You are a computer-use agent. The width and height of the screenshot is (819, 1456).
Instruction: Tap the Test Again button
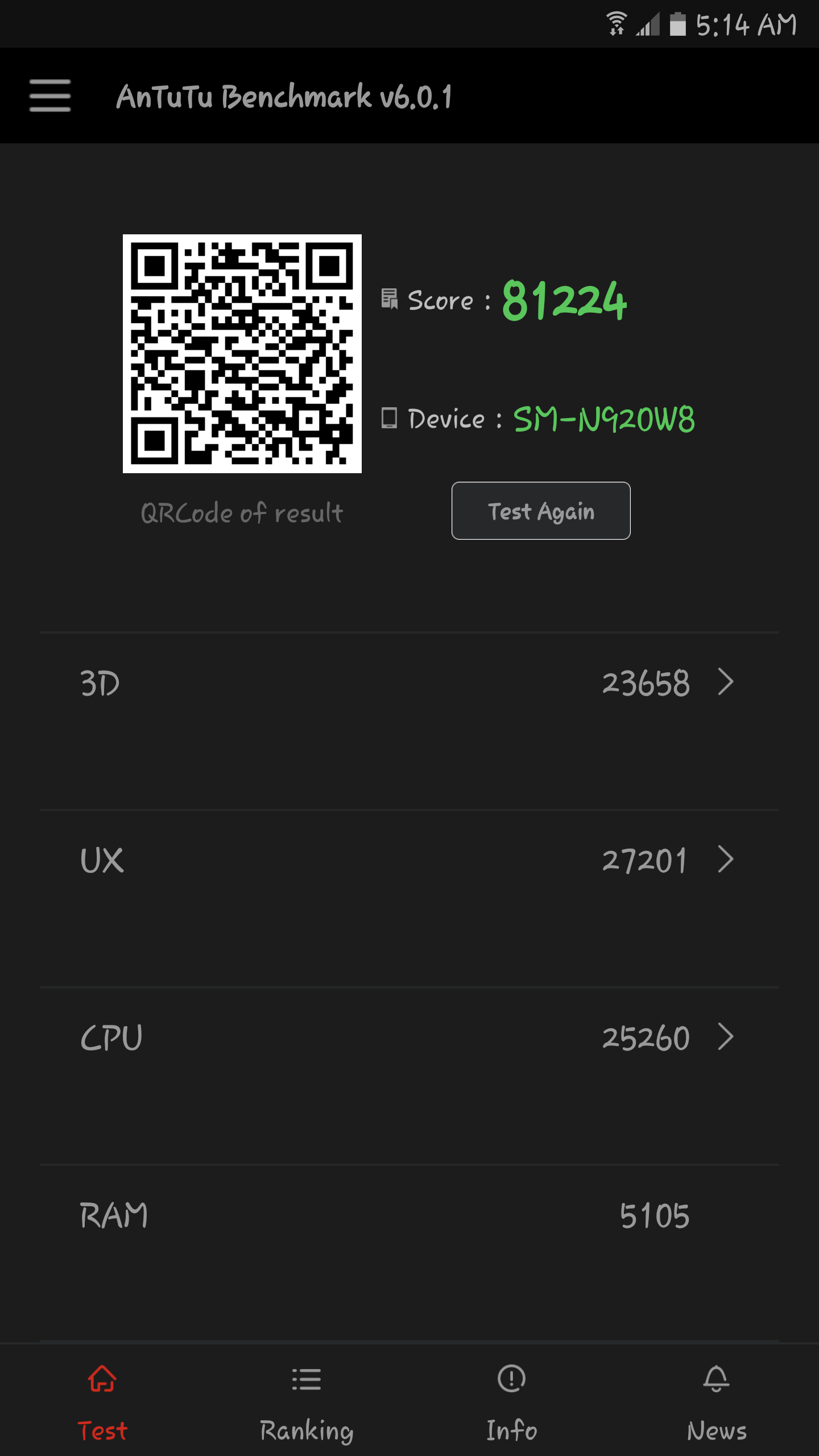541,511
